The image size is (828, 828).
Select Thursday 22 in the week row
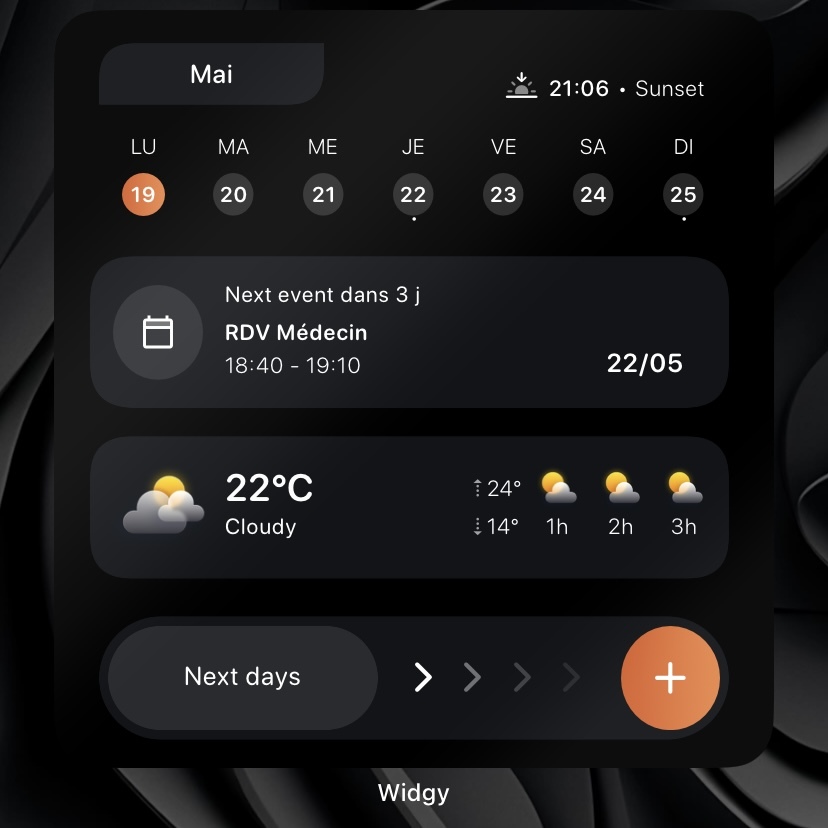[413, 194]
